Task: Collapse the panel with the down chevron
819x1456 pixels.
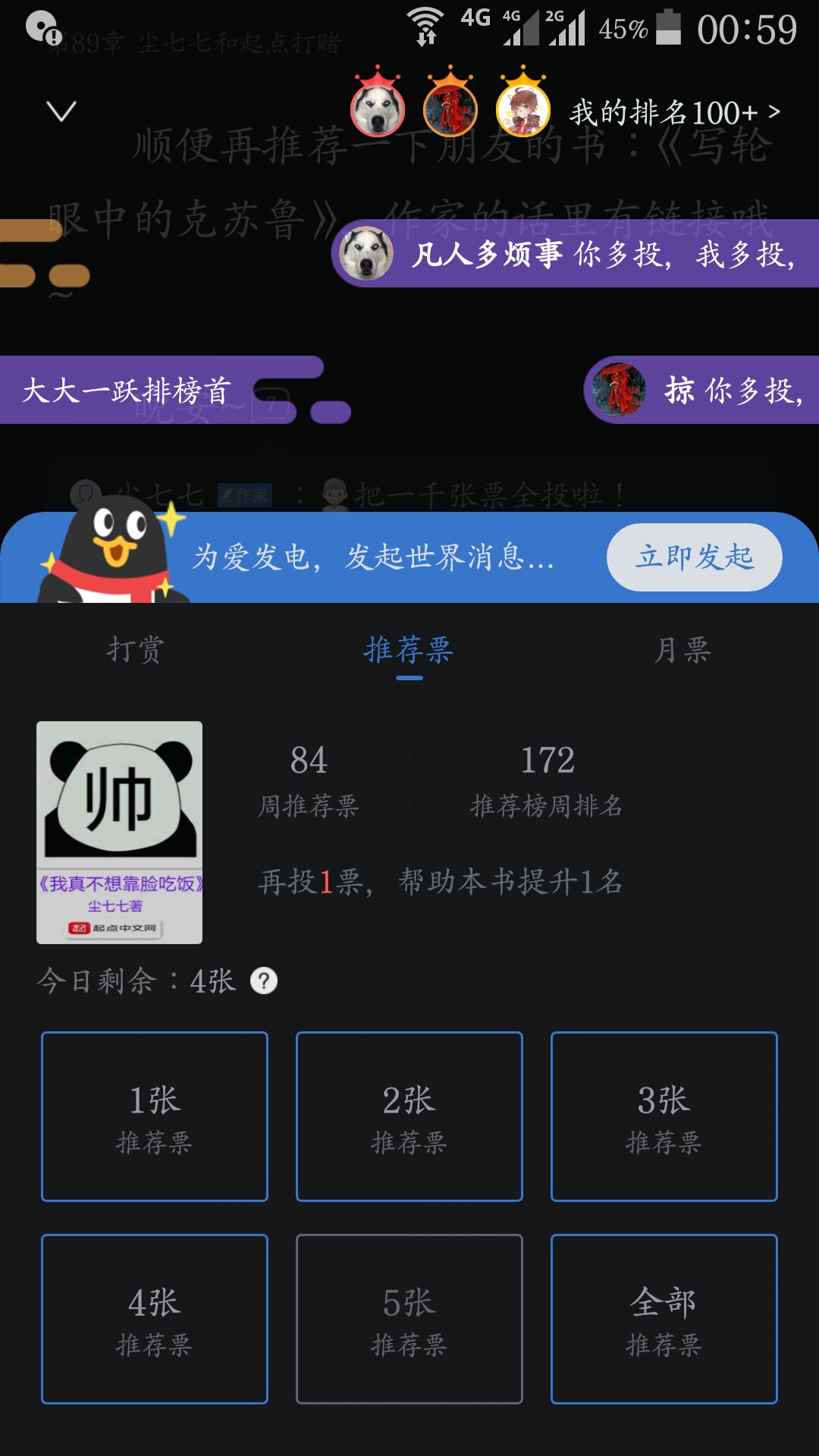Action: click(x=61, y=111)
